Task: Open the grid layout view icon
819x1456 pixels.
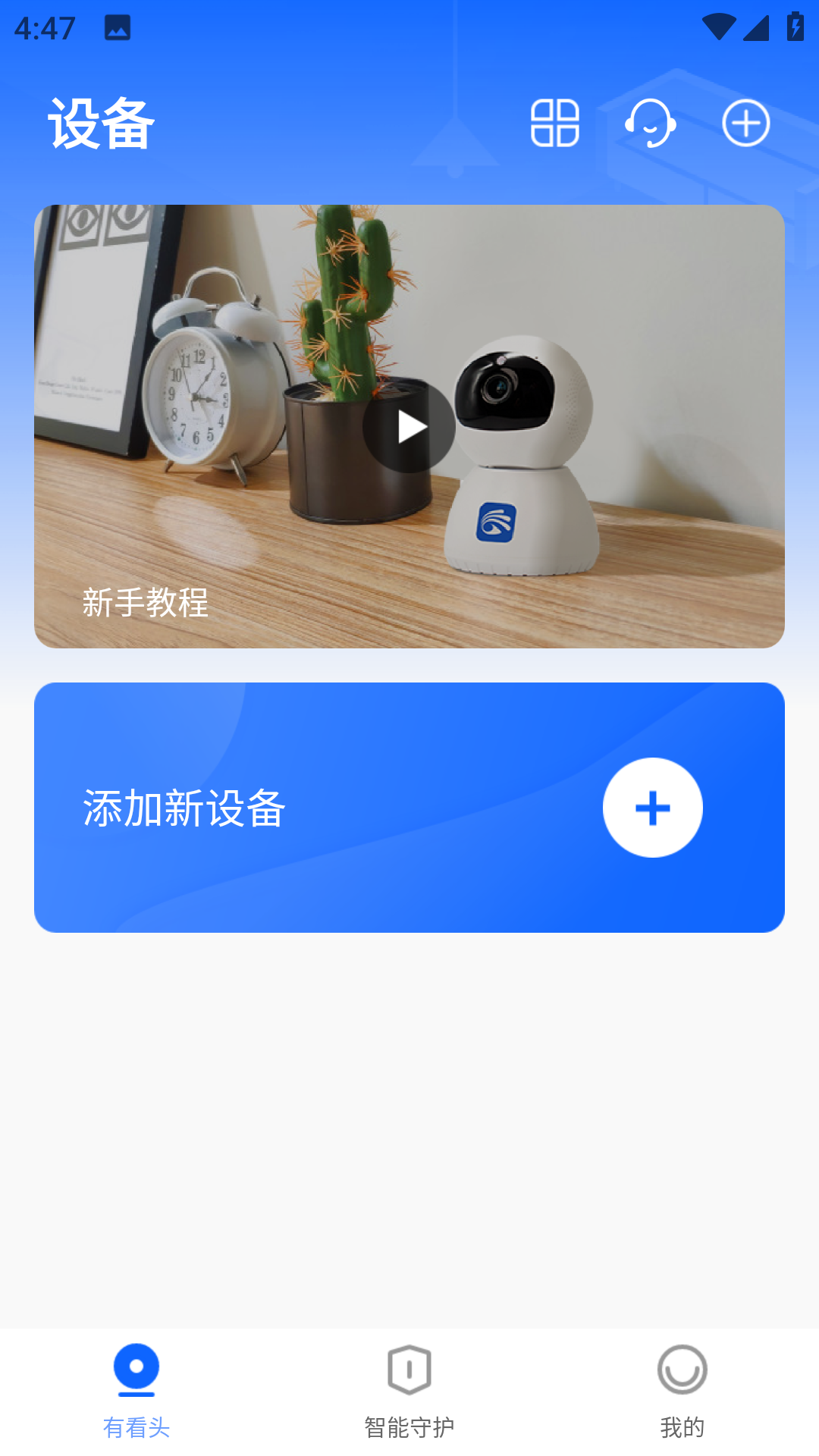Action: [555, 123]
